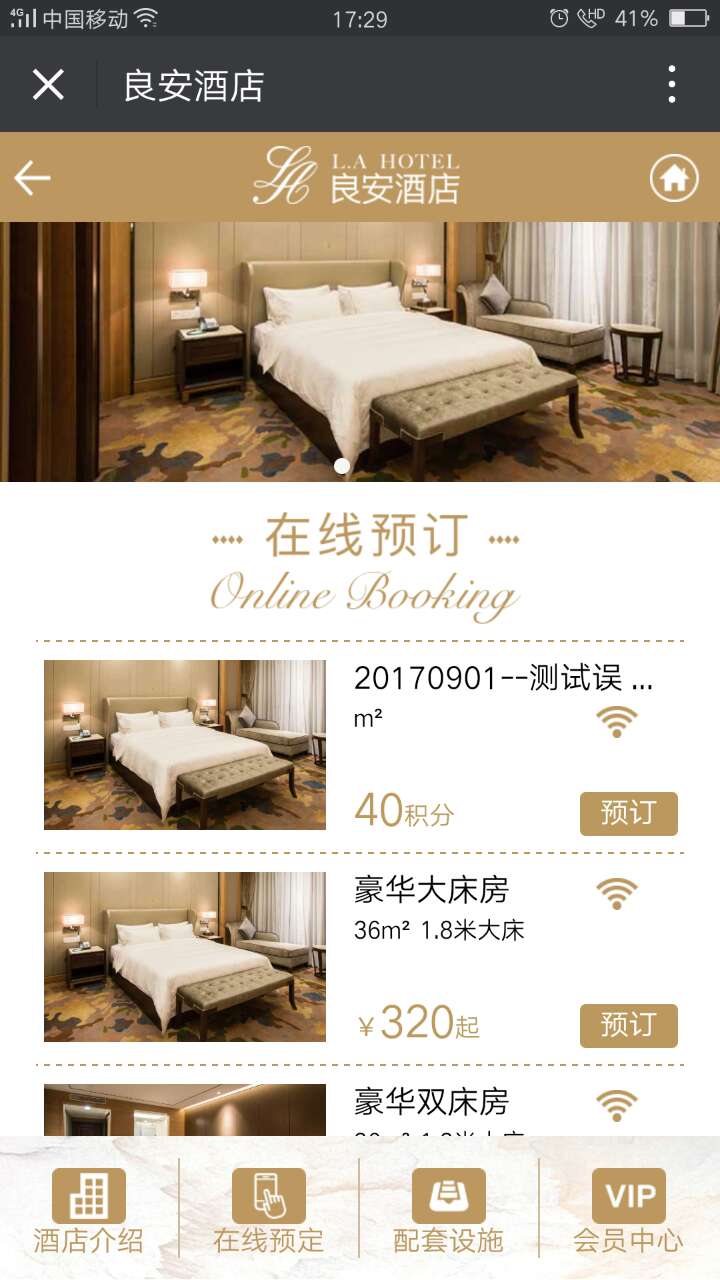Book the 40积分 test room
The height and width of the screenshot is (1280, 720).
point(628,813)
